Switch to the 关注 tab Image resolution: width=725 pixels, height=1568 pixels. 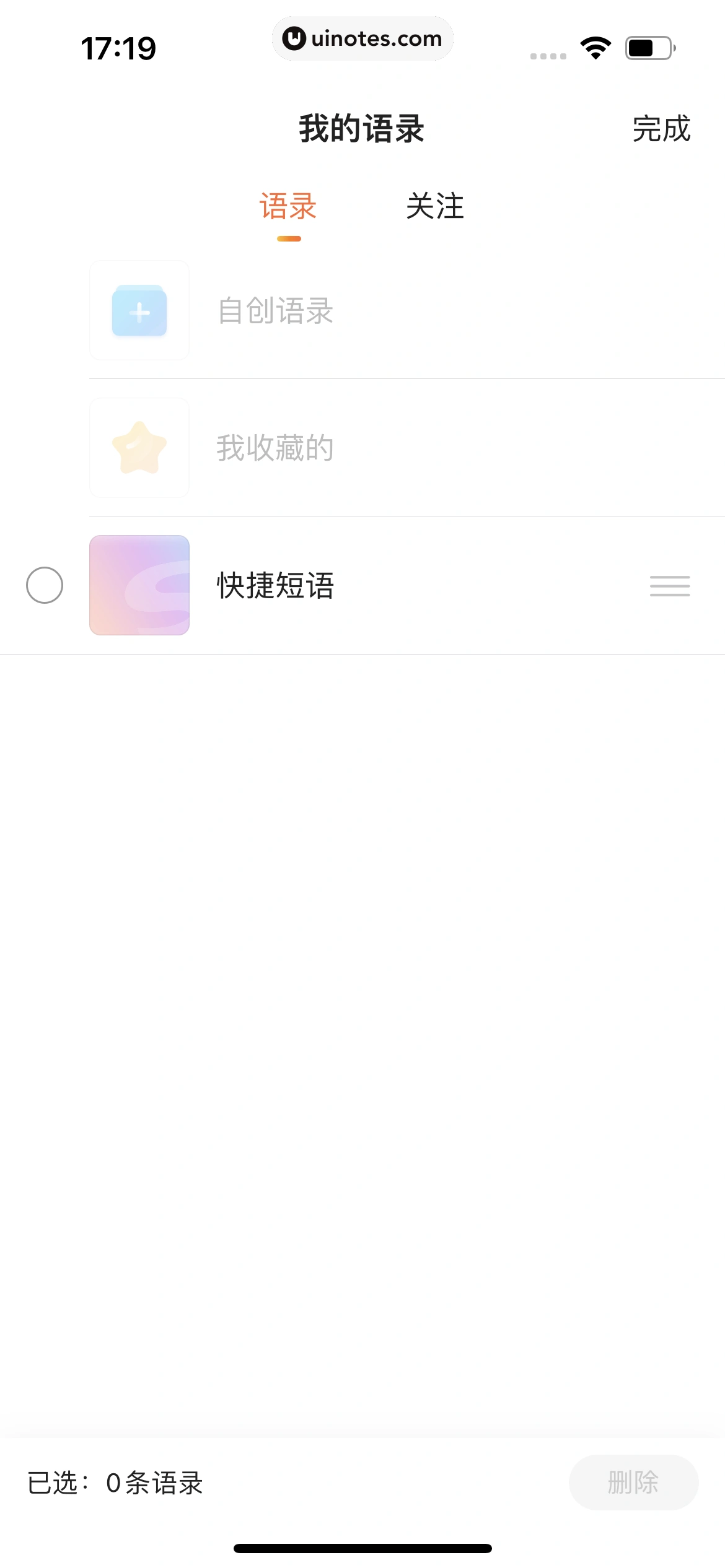[x=435, y=206]
